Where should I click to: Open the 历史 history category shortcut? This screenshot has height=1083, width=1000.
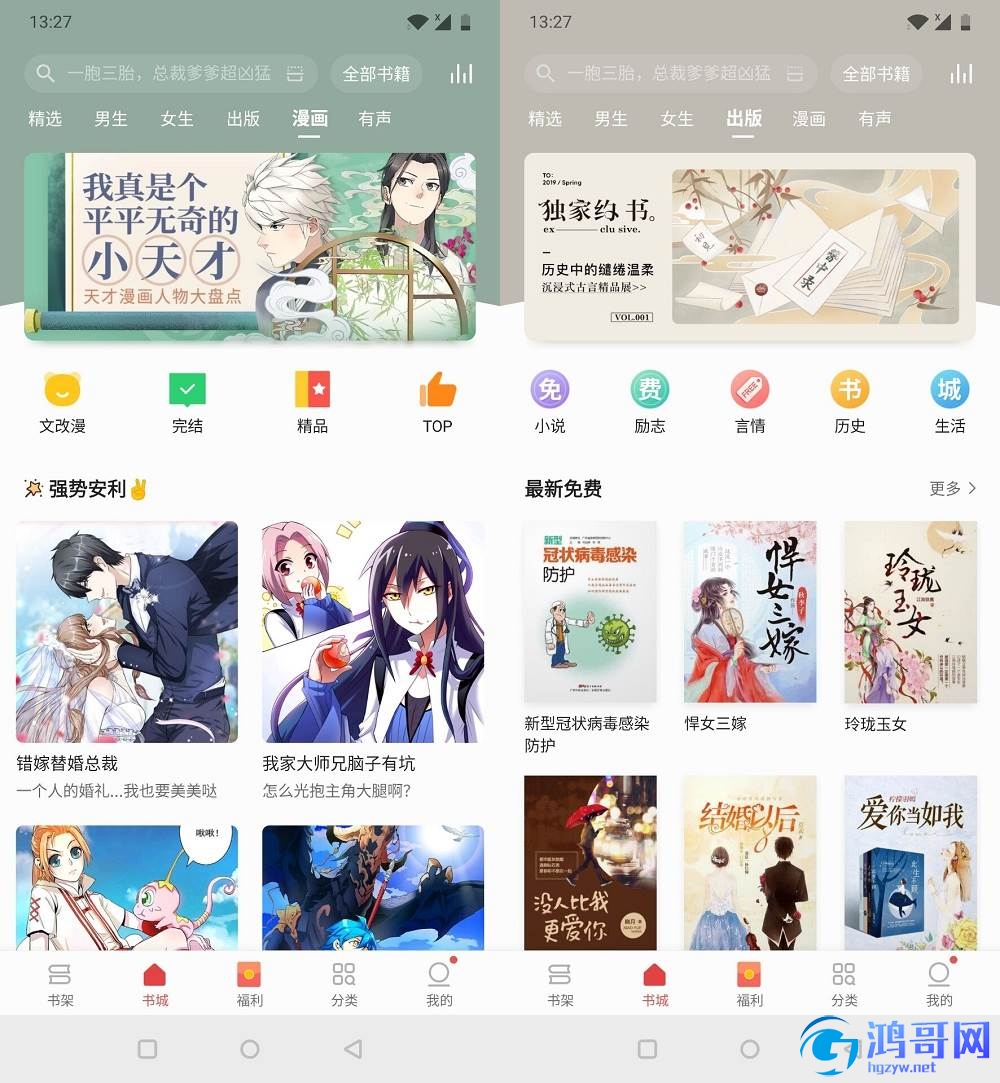[x=850, y=402]
